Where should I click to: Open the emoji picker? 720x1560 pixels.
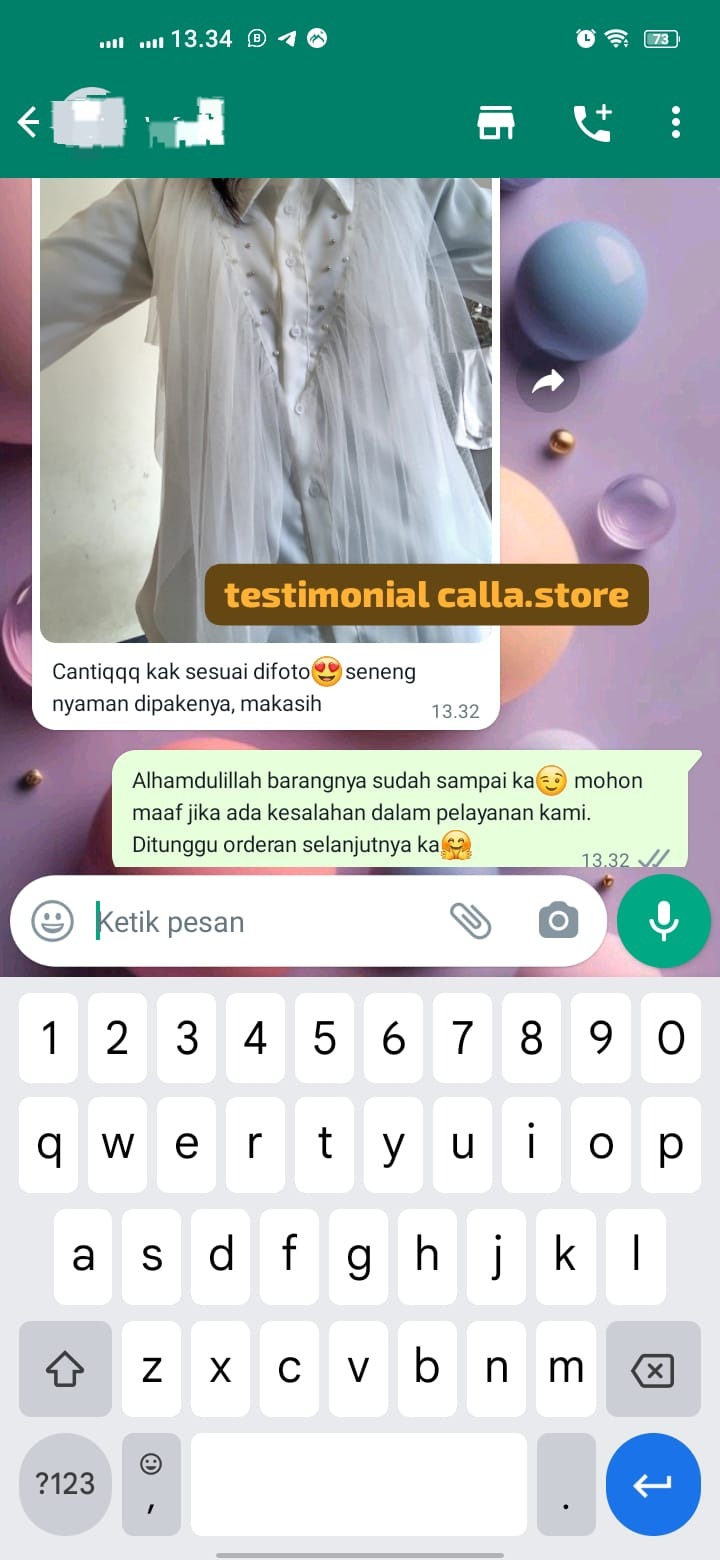click(x=52, y=921)
